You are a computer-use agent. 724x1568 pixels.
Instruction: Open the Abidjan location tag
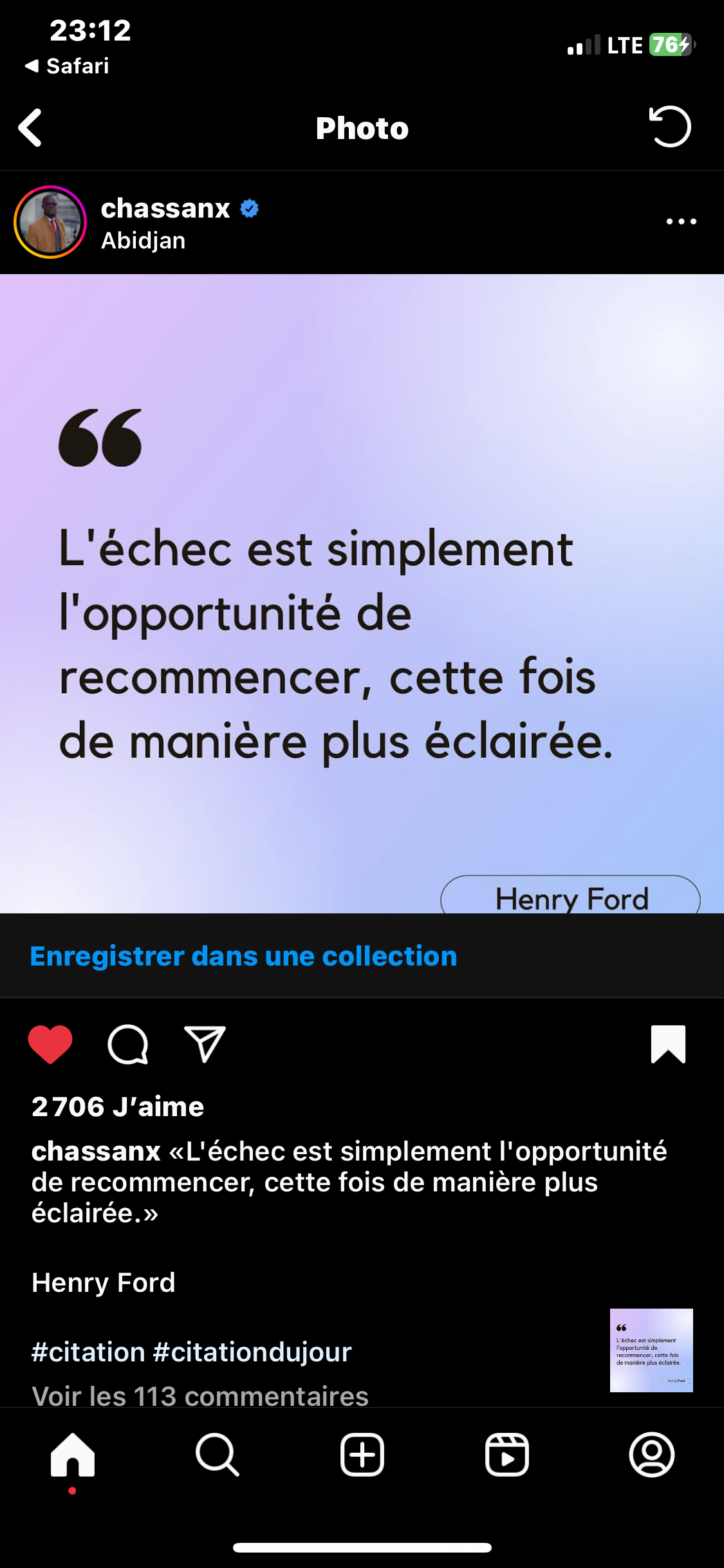(143, 241)
